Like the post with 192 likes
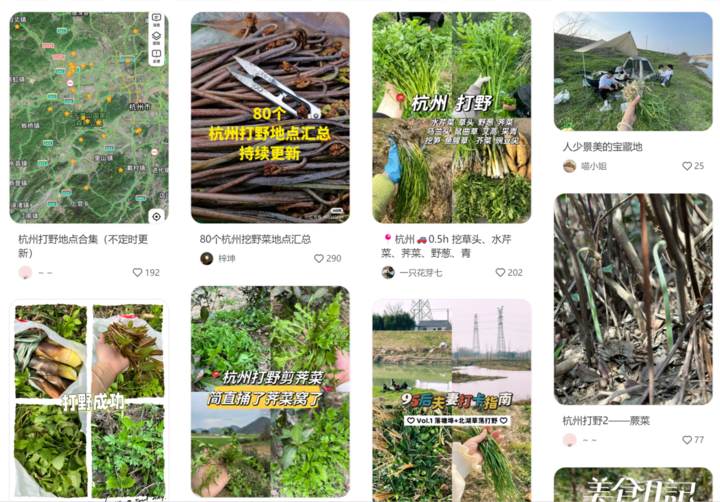Image resolution: width=720 pixels, height=502 pixels. [138, 272]
